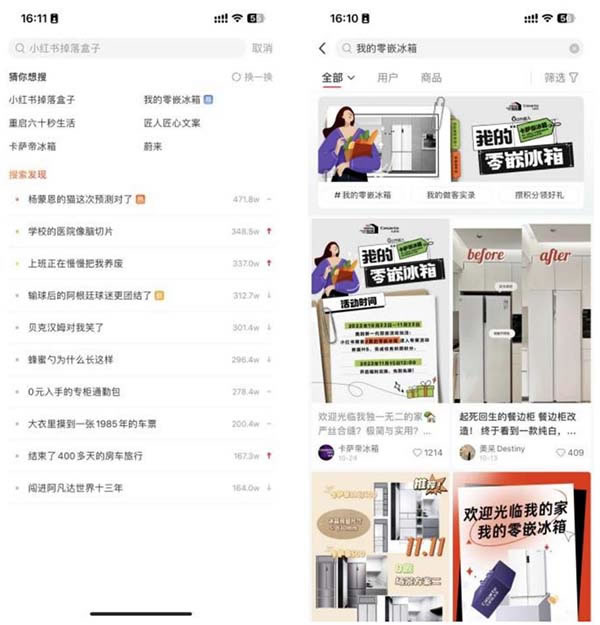Open the trending topic 0元入手的专柜通勤包
This screenshot has width=600, height=625.
coord(74,391)
